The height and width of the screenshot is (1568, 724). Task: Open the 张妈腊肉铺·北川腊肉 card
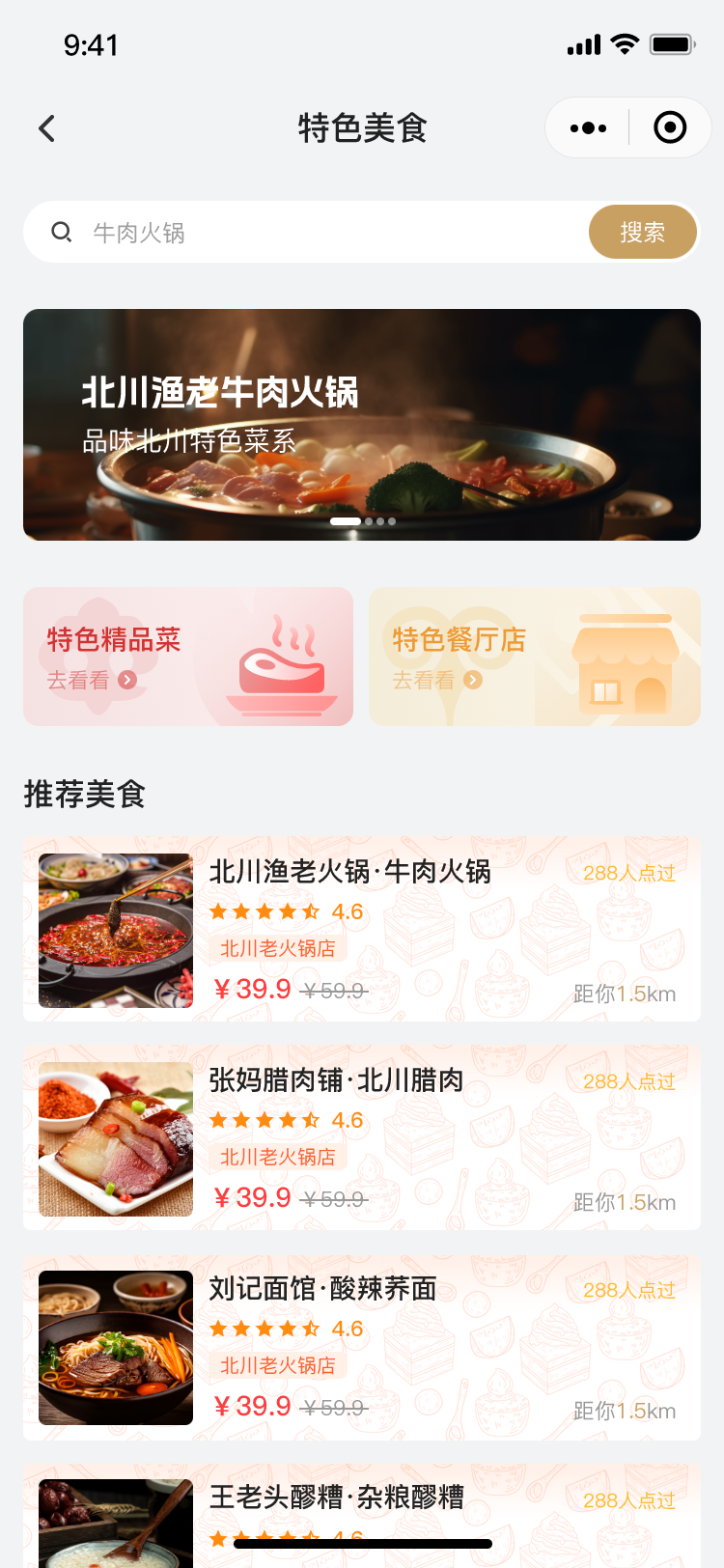(x=362, y=1137)
